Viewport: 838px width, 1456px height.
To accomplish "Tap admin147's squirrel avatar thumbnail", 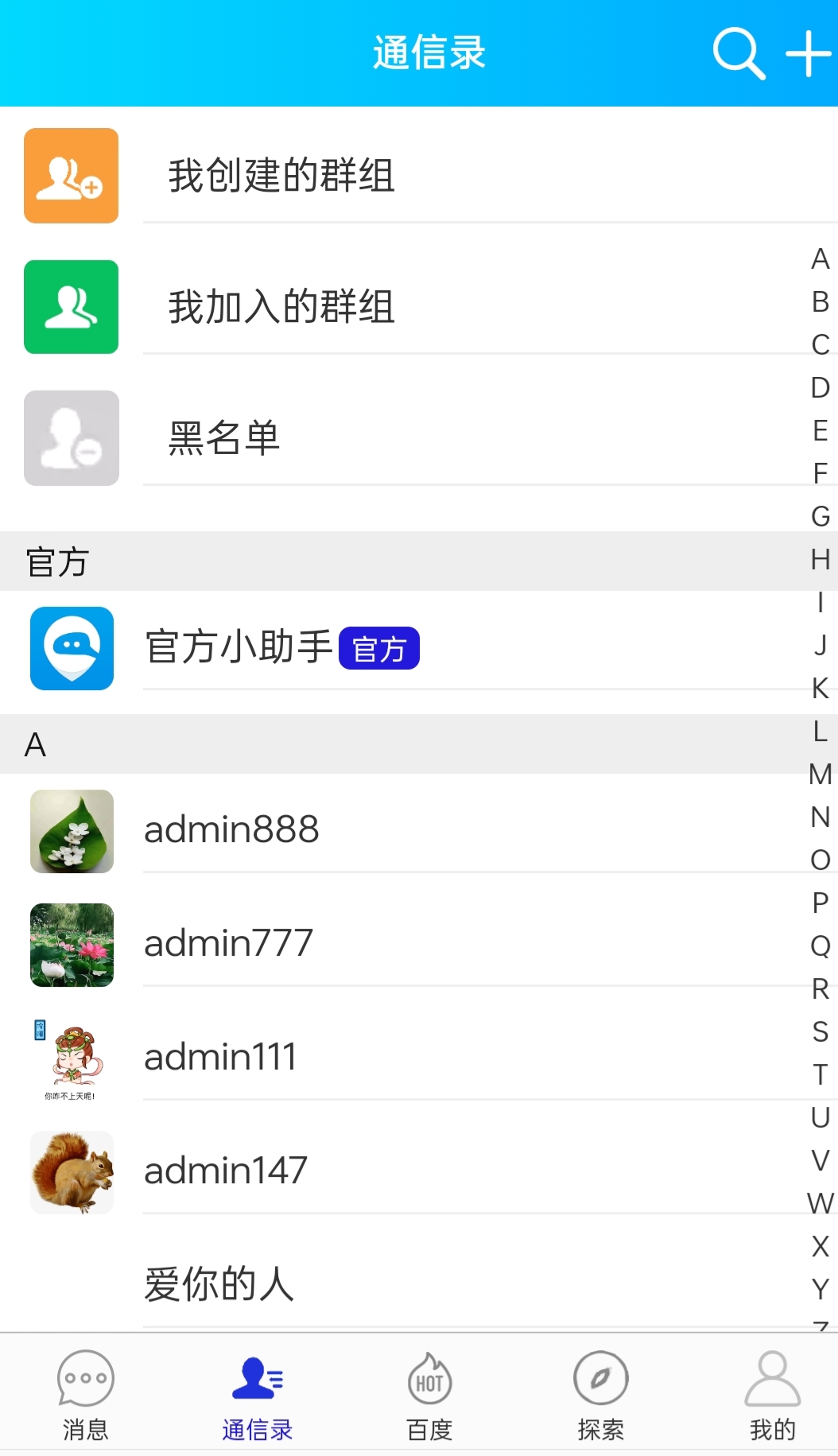I will coord(71,1171).
